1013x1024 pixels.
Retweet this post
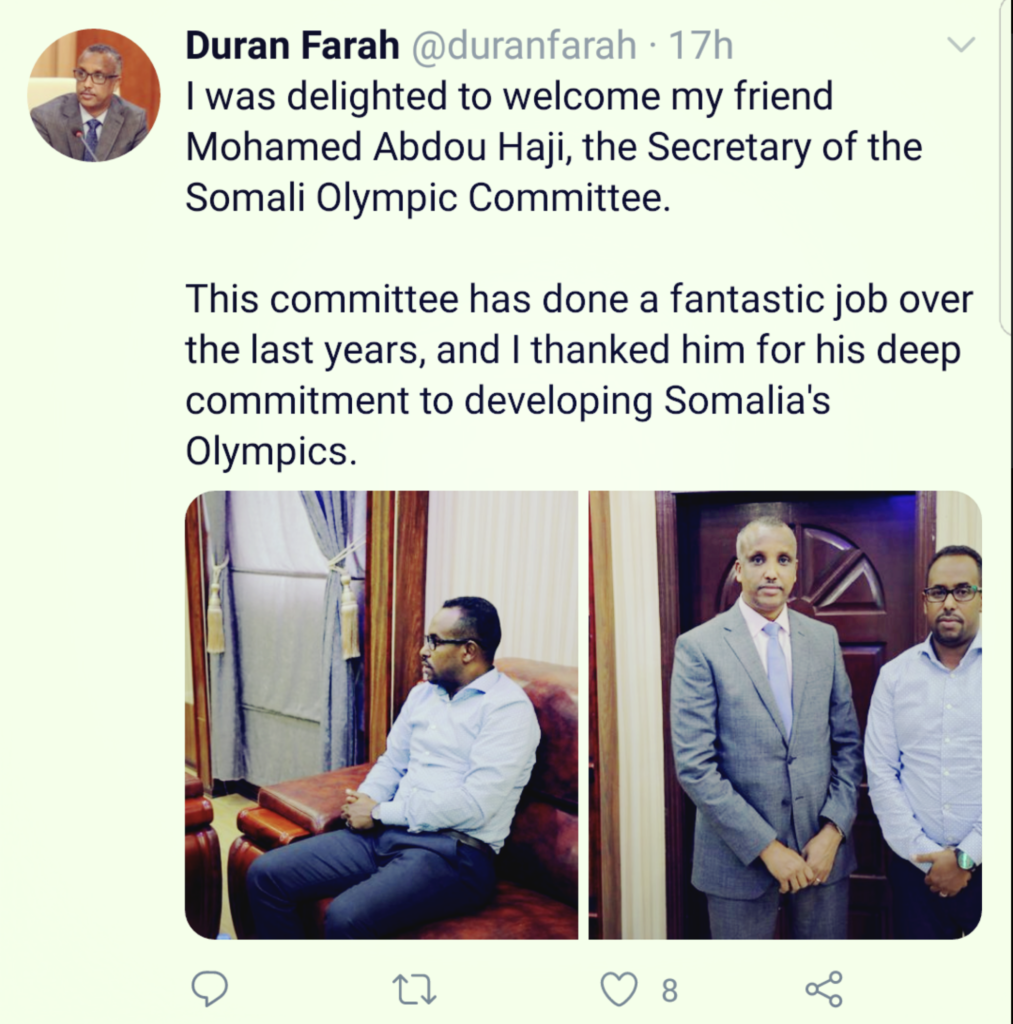414,989
